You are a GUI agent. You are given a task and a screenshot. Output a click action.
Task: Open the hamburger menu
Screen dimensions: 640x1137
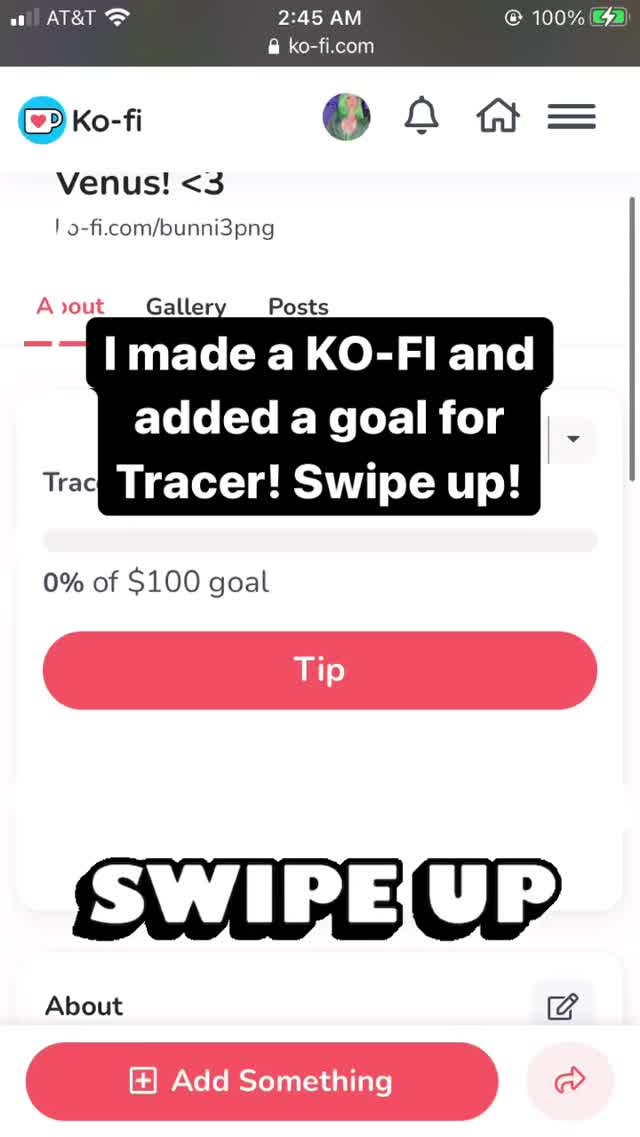pos(571,117)
